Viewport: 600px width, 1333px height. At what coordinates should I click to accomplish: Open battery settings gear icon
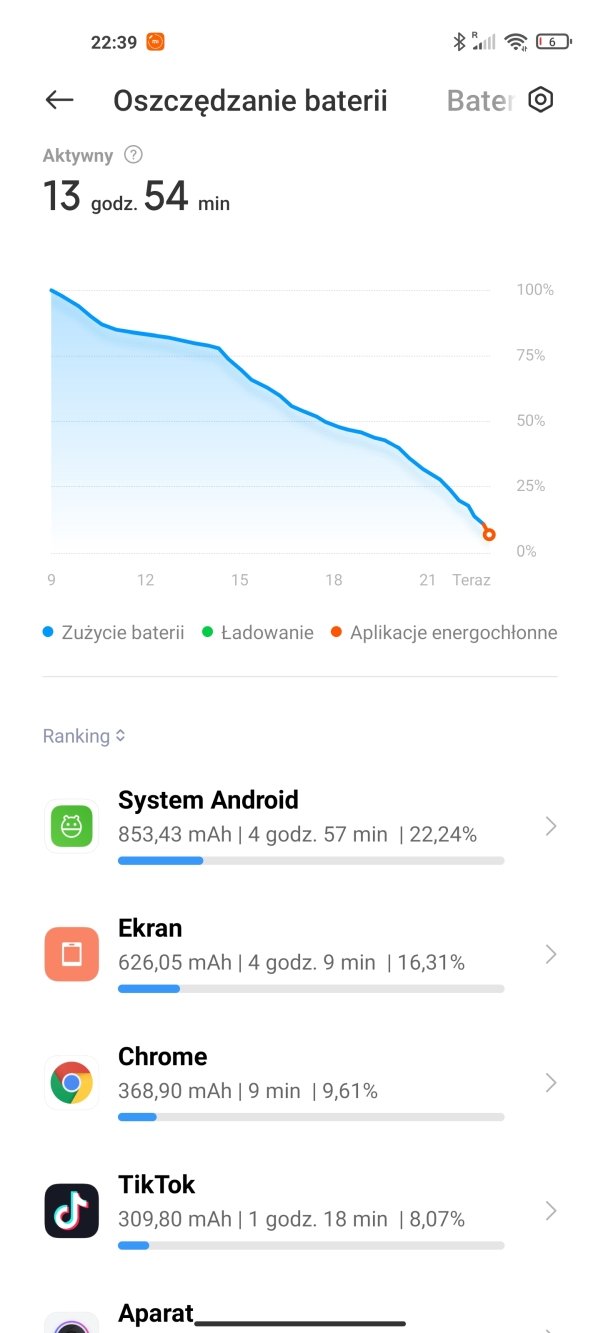pyautogui.click(x=541, y=100)
